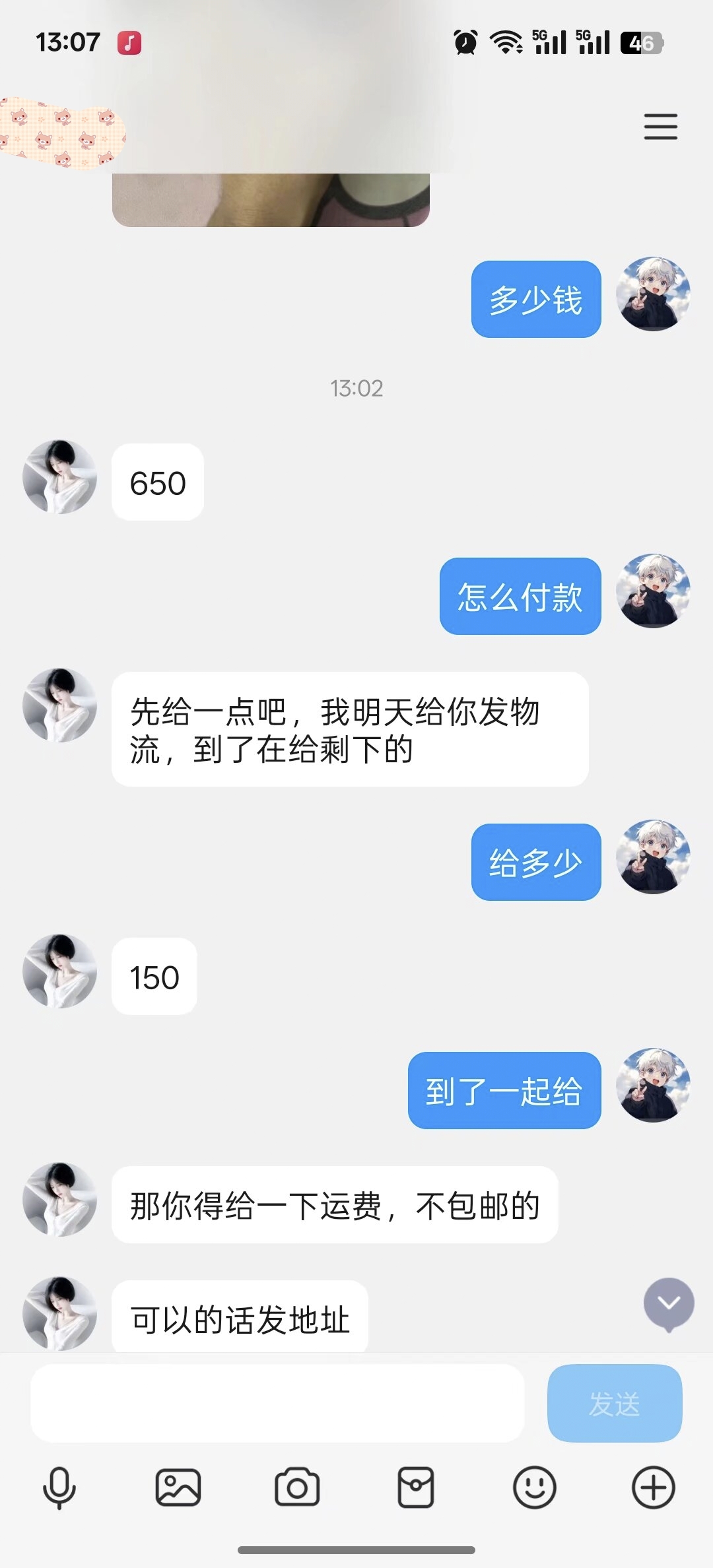Open the camera to take a photo

[x=297, y=1487]
